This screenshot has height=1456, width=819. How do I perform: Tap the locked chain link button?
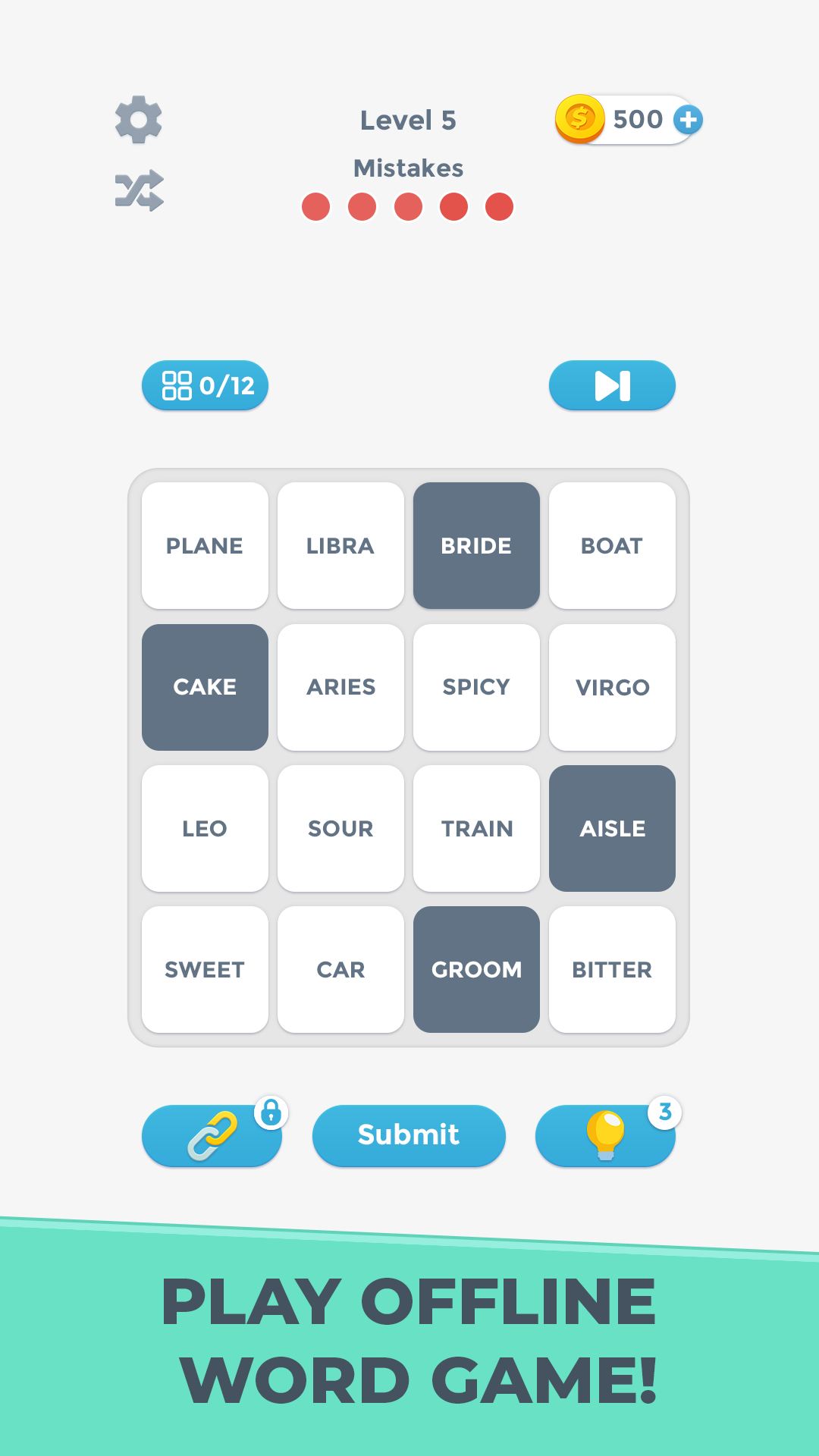212,1135
